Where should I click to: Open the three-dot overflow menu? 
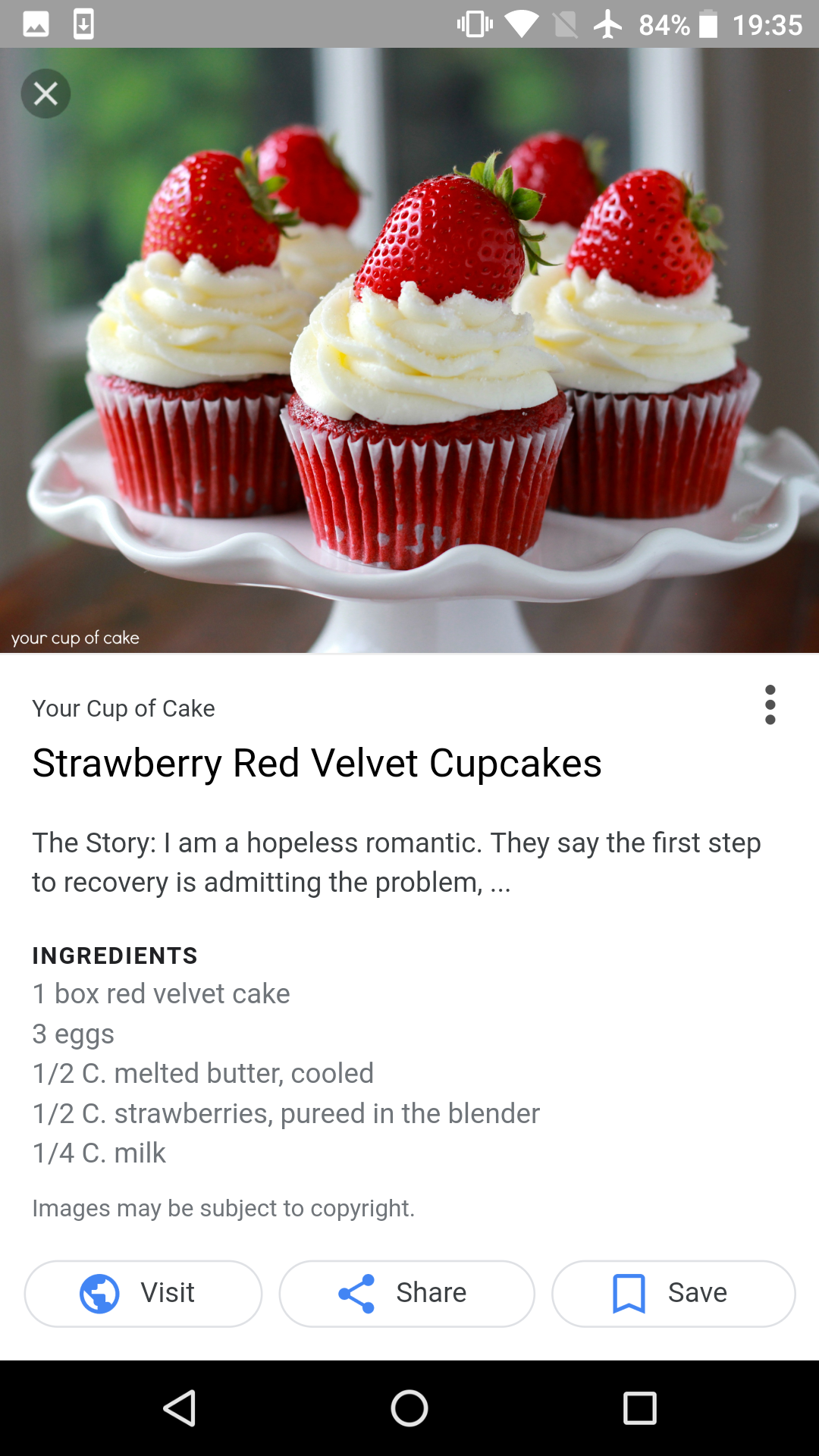click(x=770, y=704)
